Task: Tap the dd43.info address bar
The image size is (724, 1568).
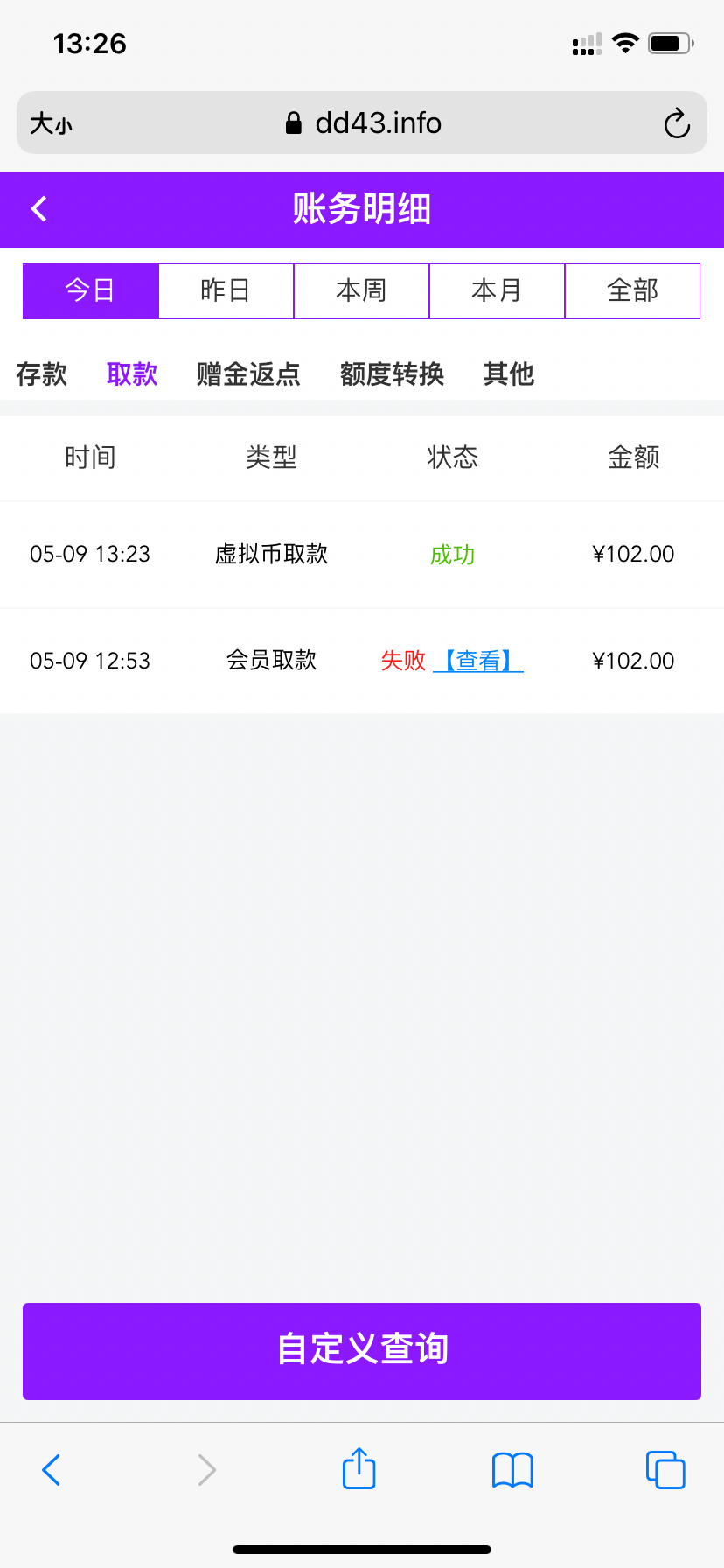Action: click(364, 123)
